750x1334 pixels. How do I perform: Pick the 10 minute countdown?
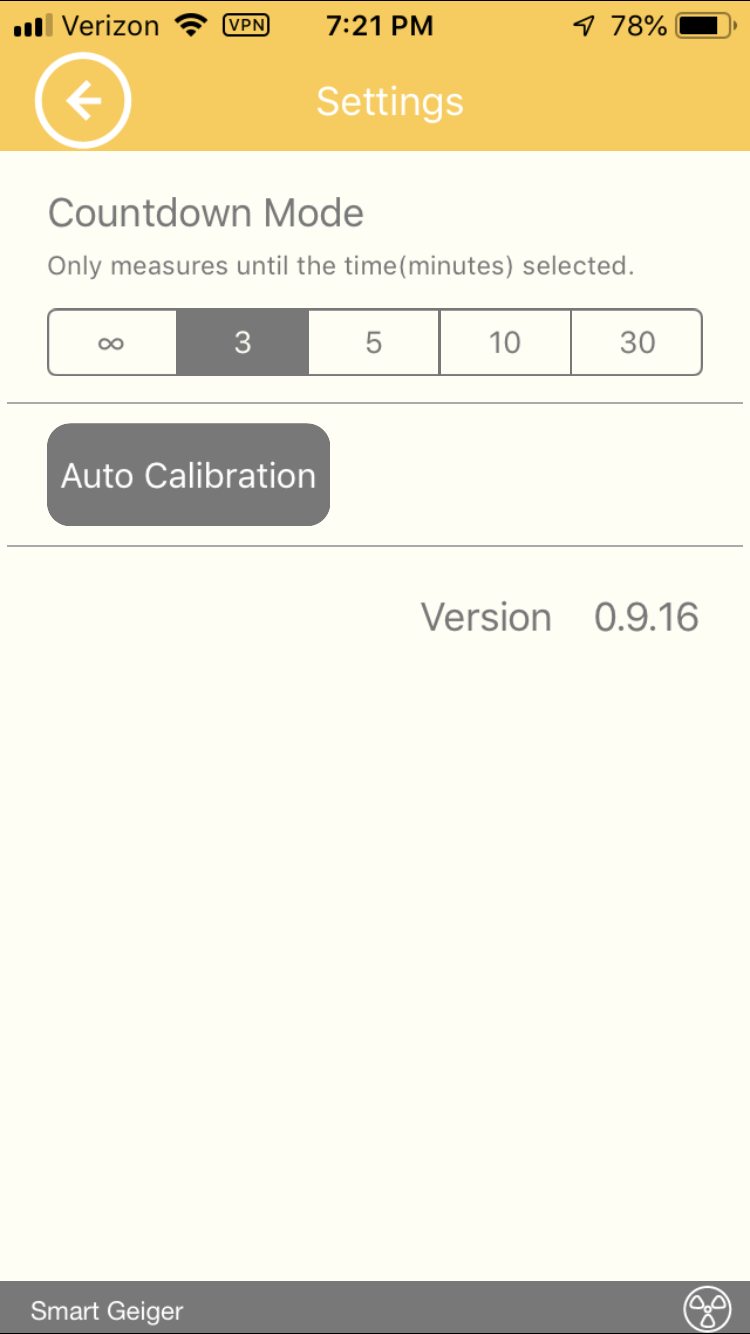505,343
